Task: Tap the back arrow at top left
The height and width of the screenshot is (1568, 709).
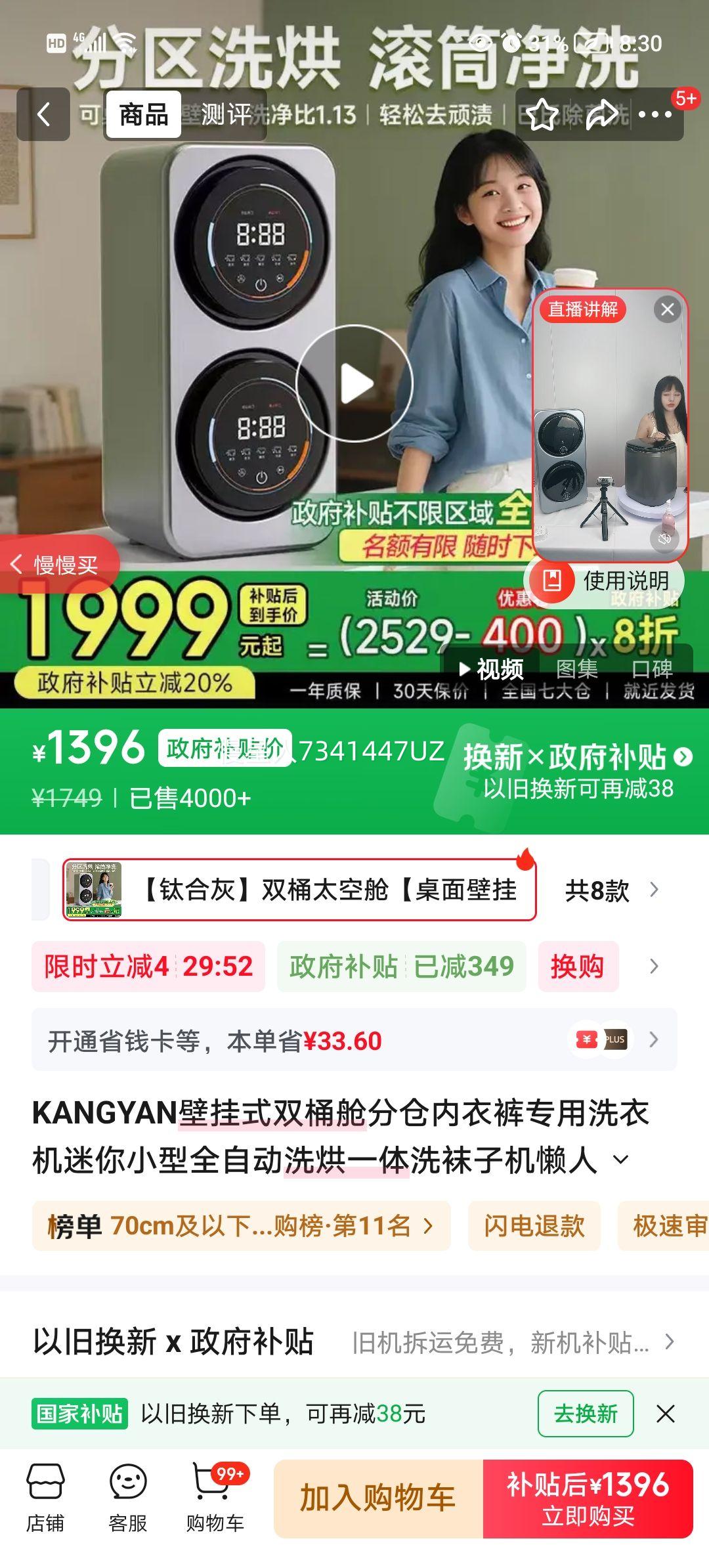Action: pos(44,114)
